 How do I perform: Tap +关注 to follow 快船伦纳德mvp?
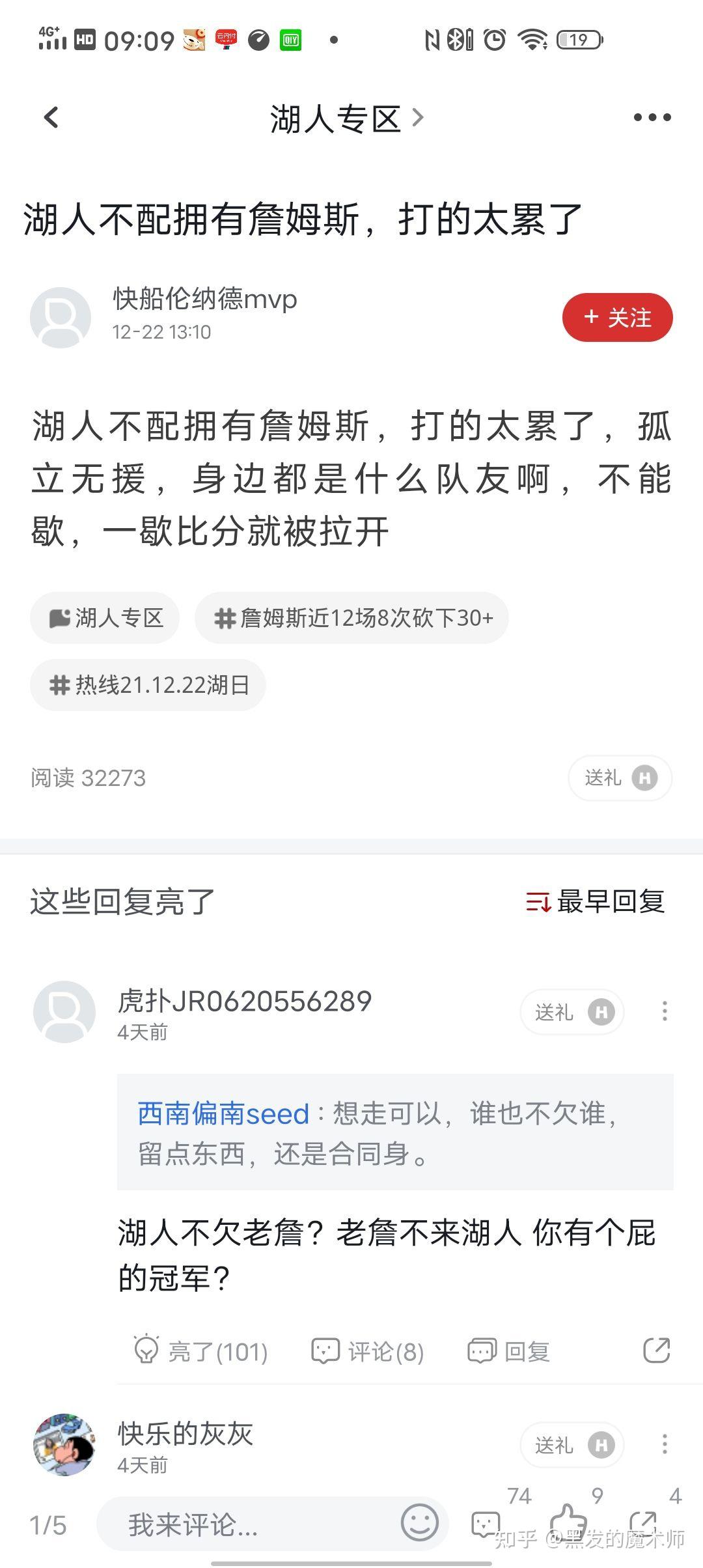click(616, 317)
